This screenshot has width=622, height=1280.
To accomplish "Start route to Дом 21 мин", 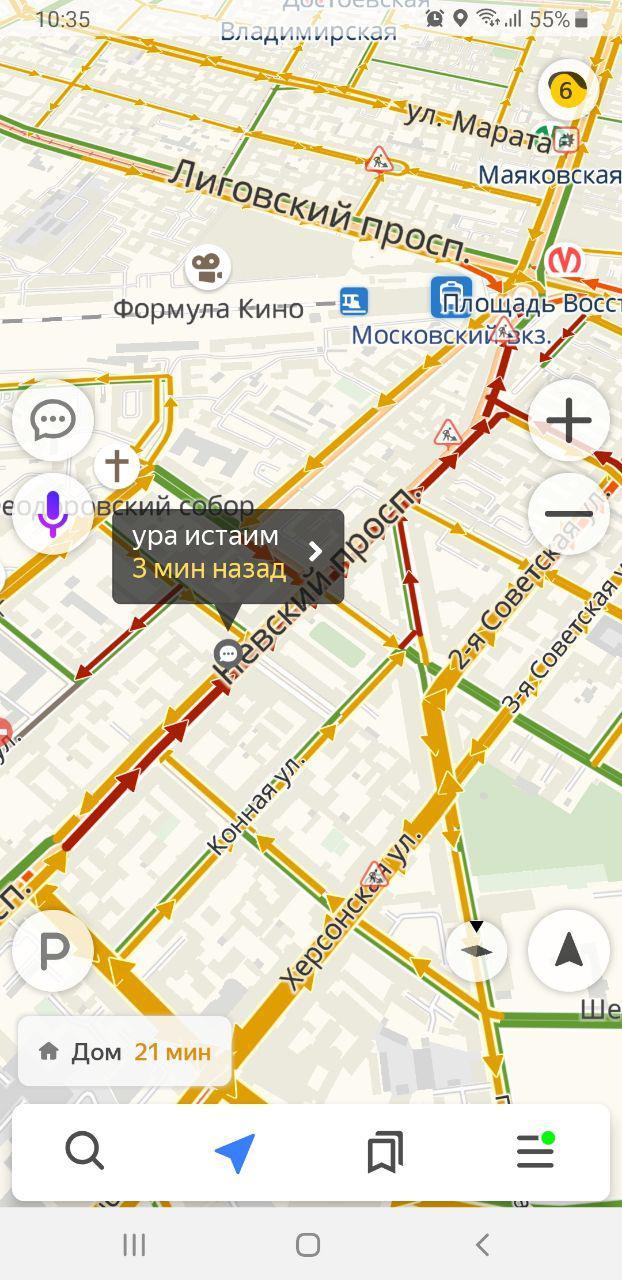I will click(125, 1051).
